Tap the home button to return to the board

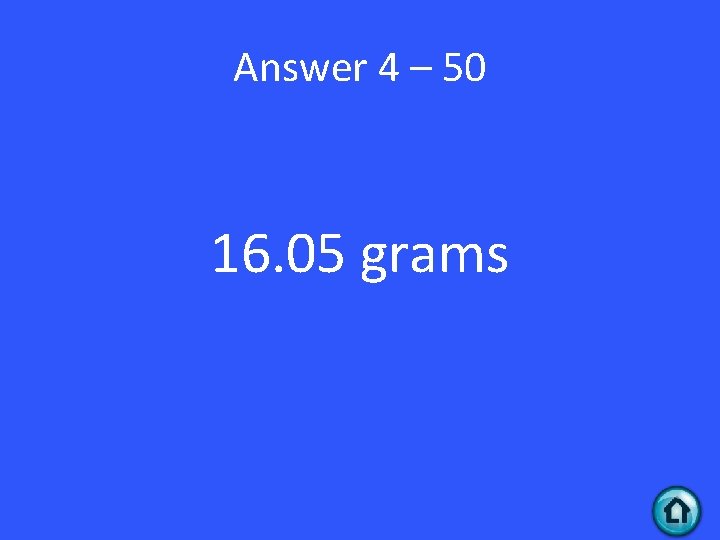click(677, 511)
